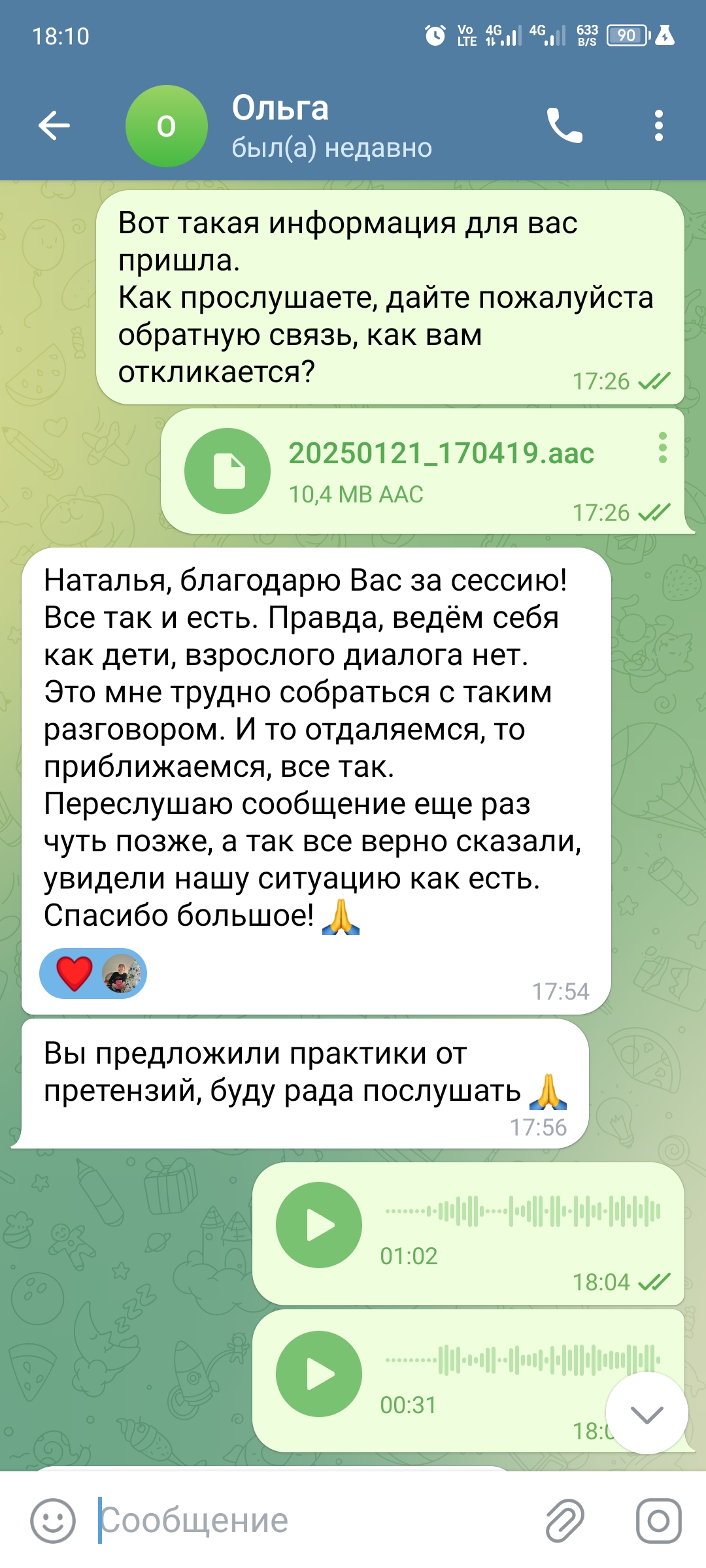
Task: Attach a file with the paperclip
Action: (565, 1520)
